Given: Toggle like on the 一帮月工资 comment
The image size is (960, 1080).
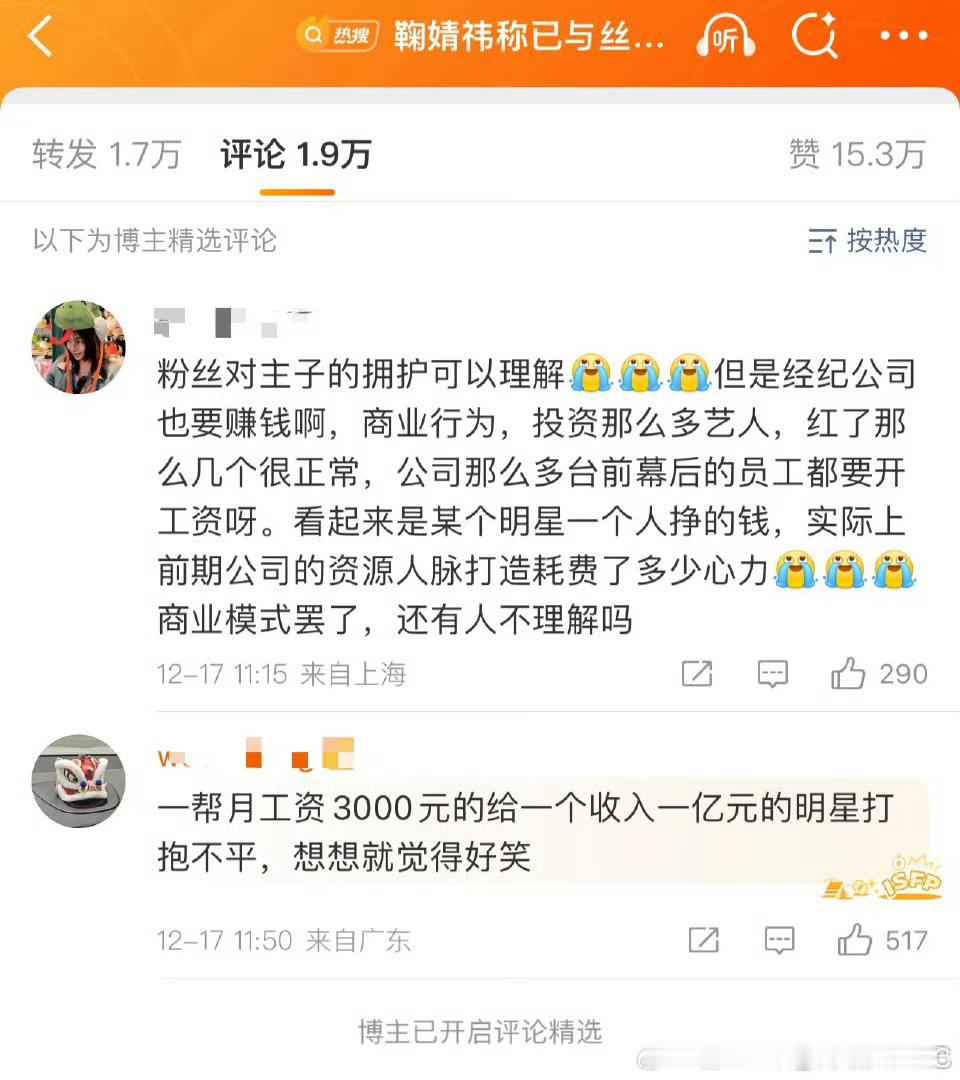Looking at the screenshot, I should pos(855,940).
